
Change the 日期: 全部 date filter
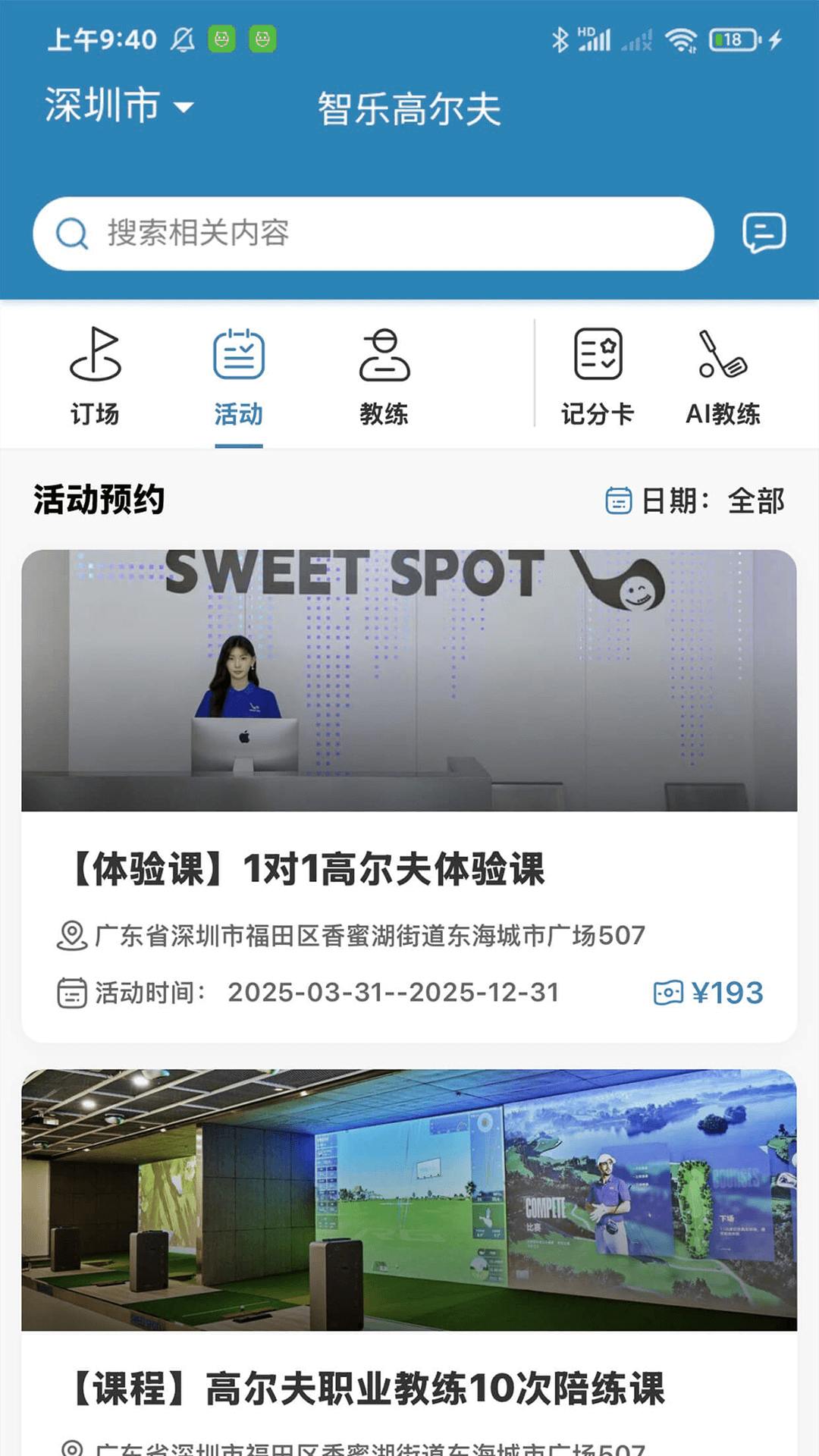pos(695,500)
